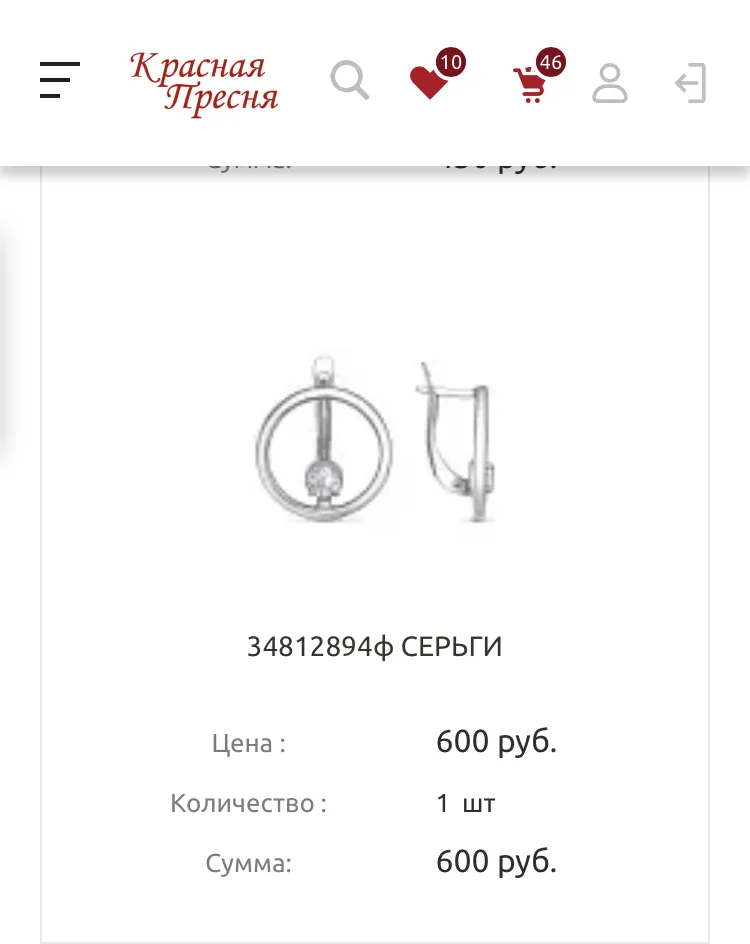750x944 pixels.
Task: Go to the Красная Пресня home page
Action: (204, 82)
